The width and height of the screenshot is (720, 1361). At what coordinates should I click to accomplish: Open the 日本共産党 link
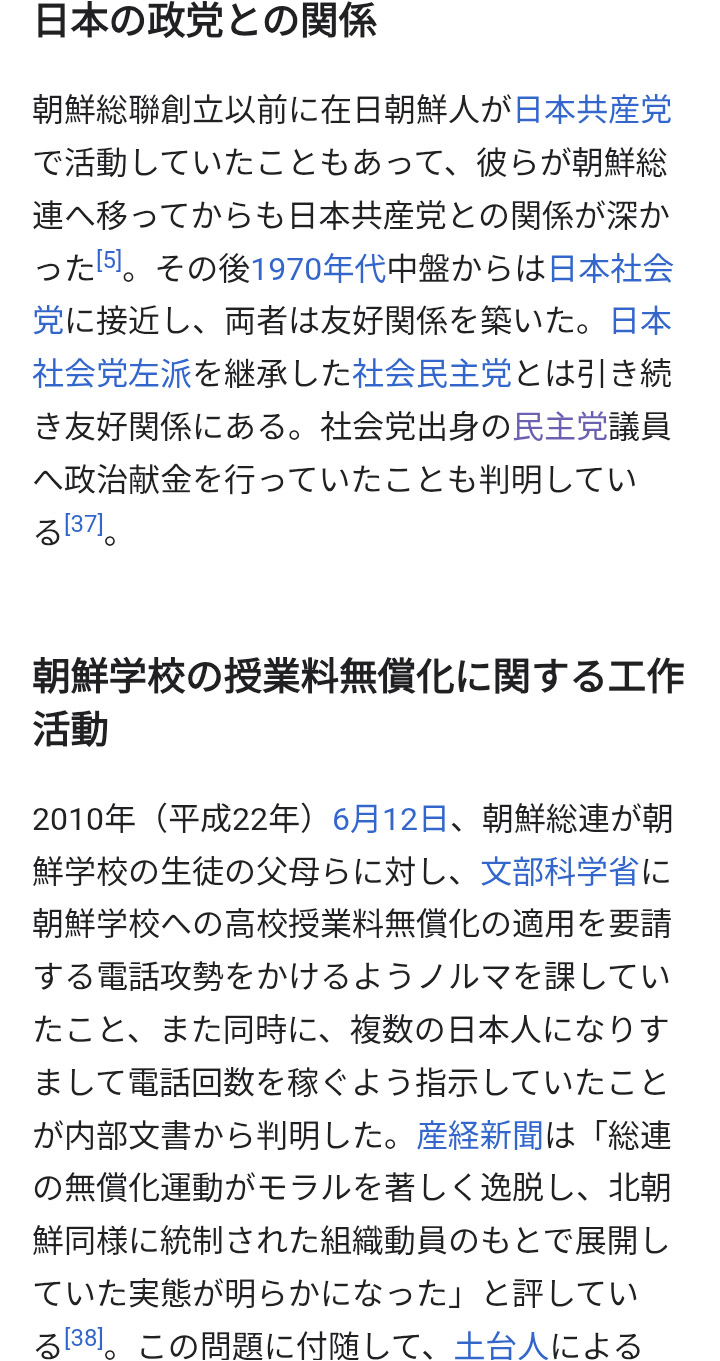point(592,109)
